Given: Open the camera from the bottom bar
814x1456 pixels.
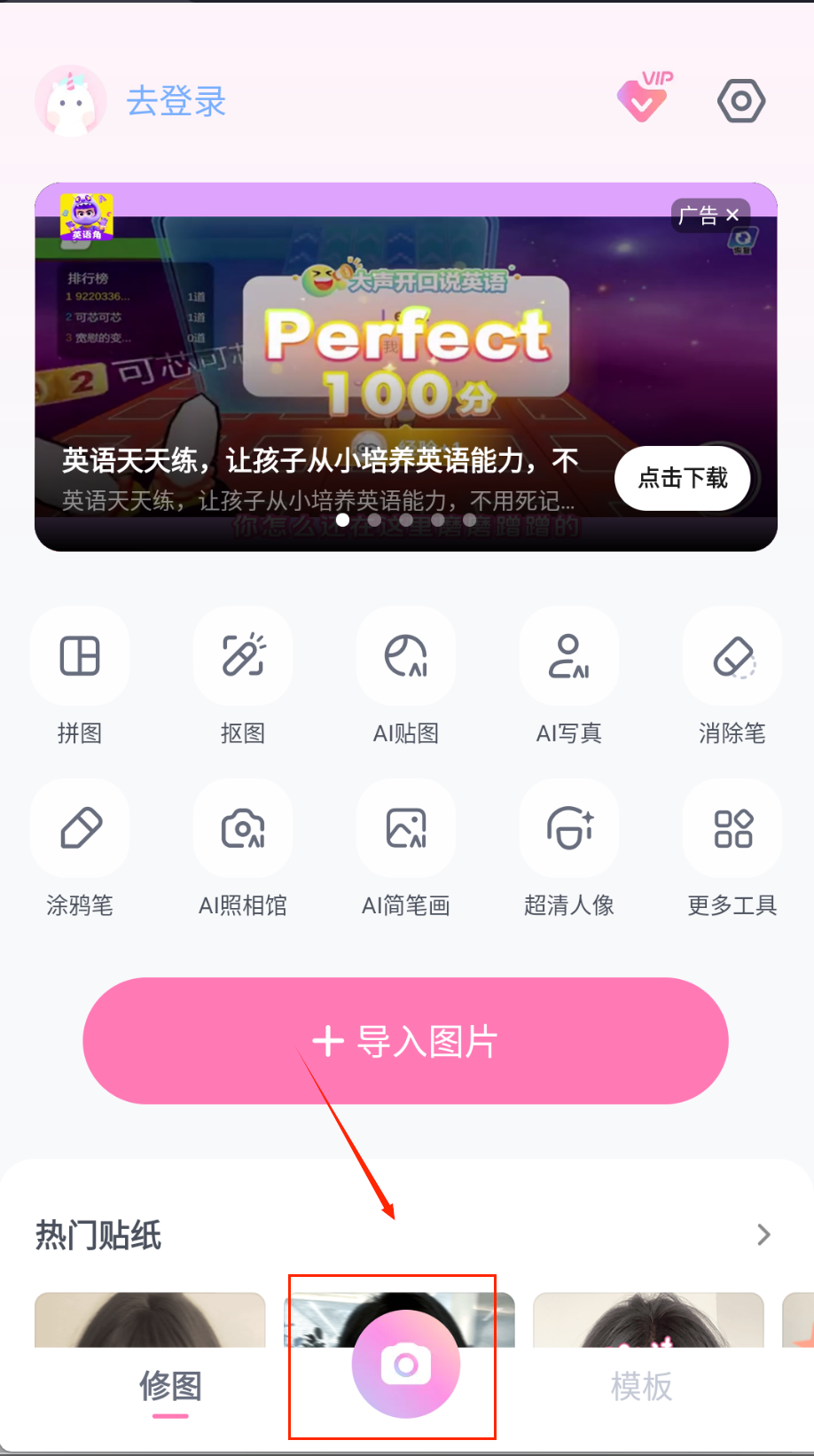Looking at the screenshot, I should tap(406, 1365).
